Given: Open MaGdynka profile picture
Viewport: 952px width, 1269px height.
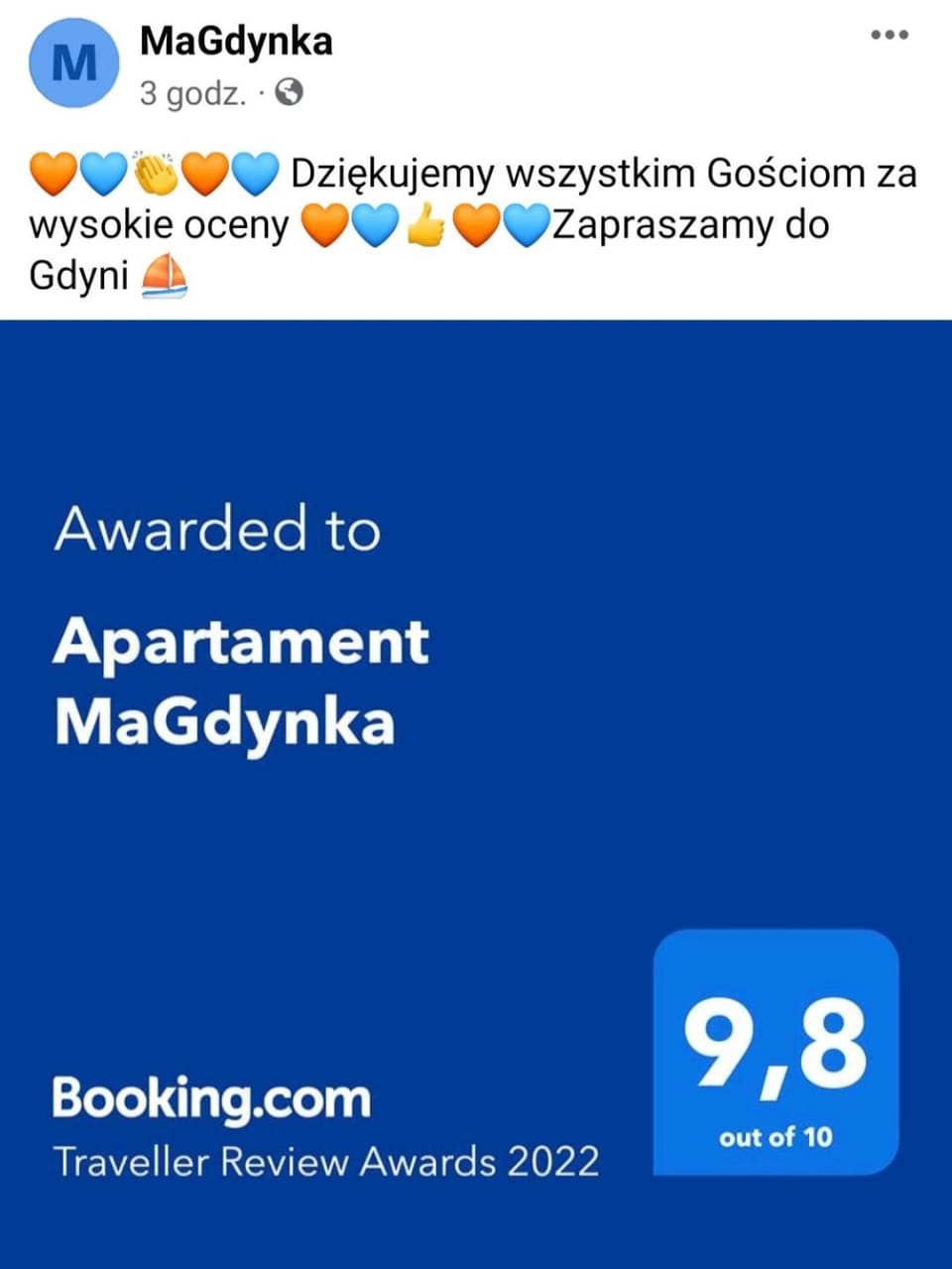Looking at the screenshot, I should click(x=73, y=63).
